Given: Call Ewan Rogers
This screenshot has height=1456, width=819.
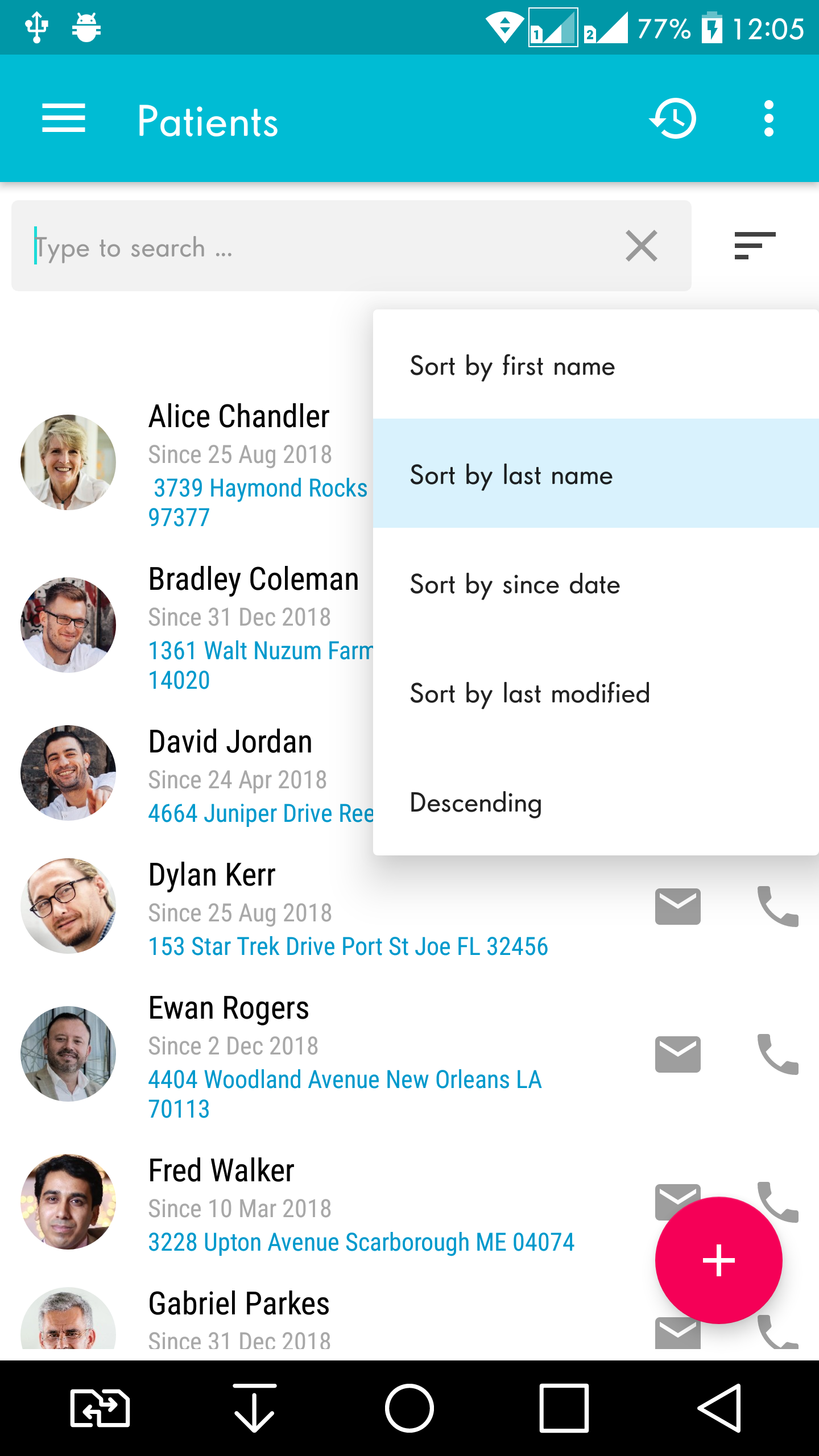Looking at the screenshot, I should coord(777,1054).
